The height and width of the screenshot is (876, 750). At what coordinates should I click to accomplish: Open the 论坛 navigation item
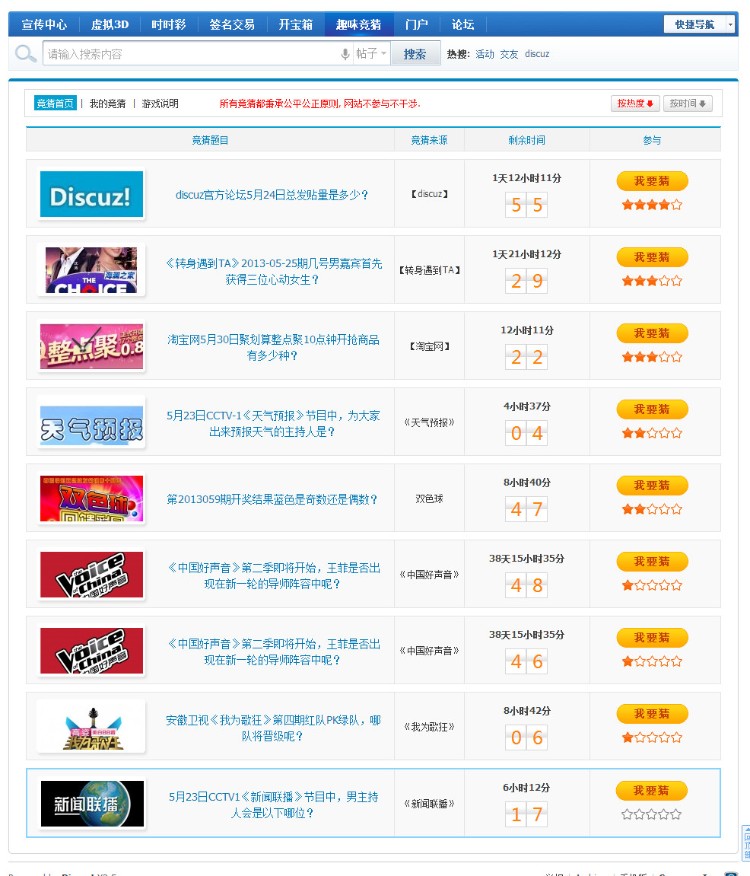click(463, 24)
